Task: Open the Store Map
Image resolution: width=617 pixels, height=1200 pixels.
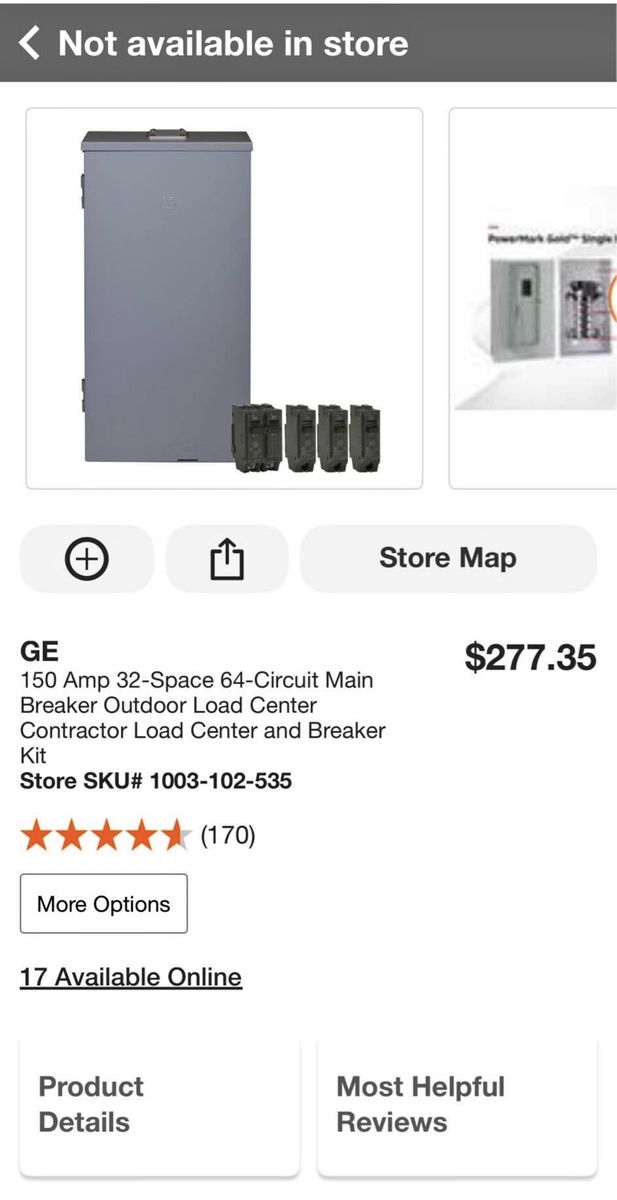Action: point(448,559)
